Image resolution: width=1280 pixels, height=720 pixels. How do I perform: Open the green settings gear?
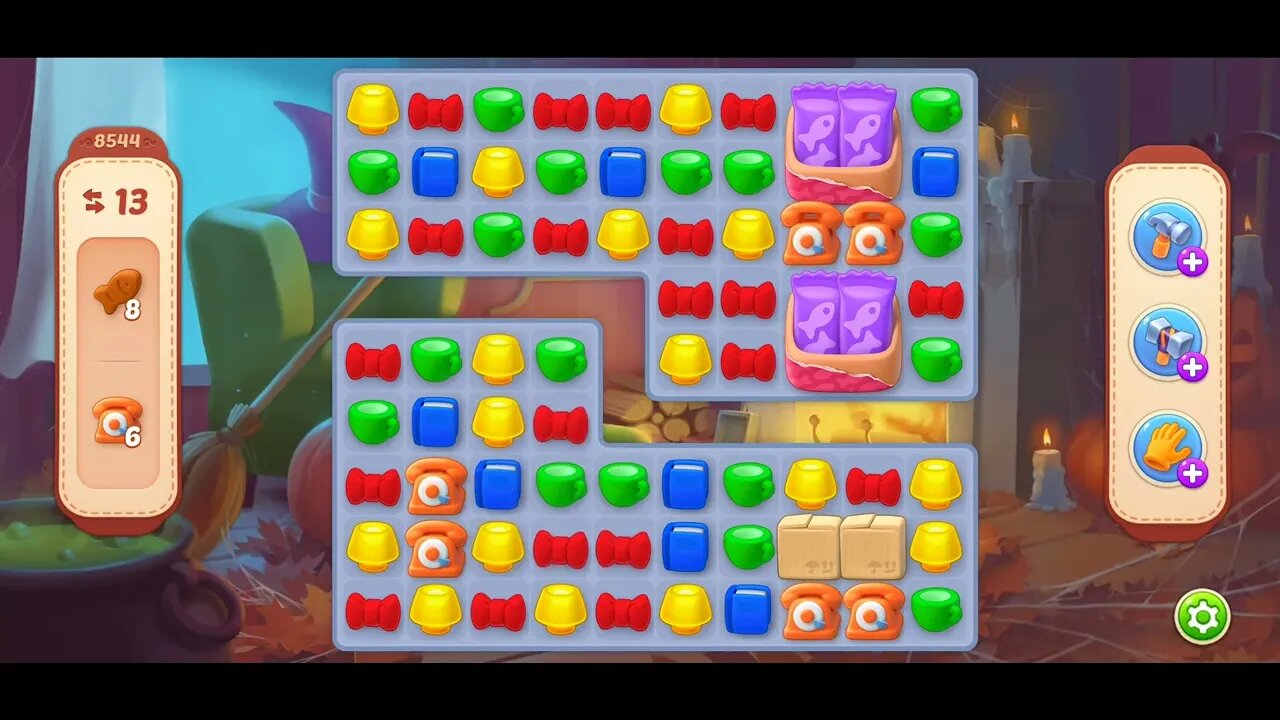click(1201, 617)
